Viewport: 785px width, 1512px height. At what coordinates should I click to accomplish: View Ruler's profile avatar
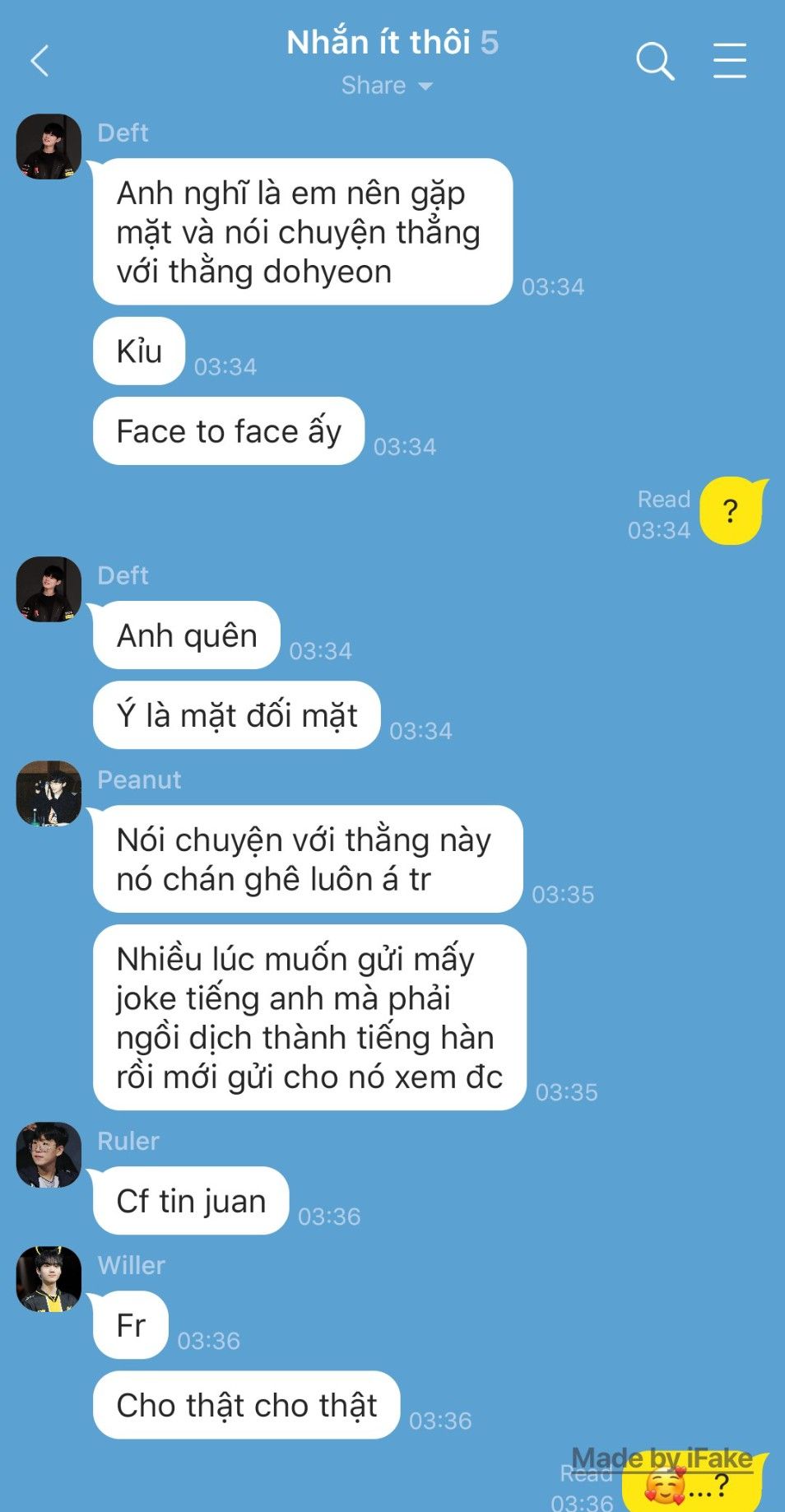[49, 1155]
